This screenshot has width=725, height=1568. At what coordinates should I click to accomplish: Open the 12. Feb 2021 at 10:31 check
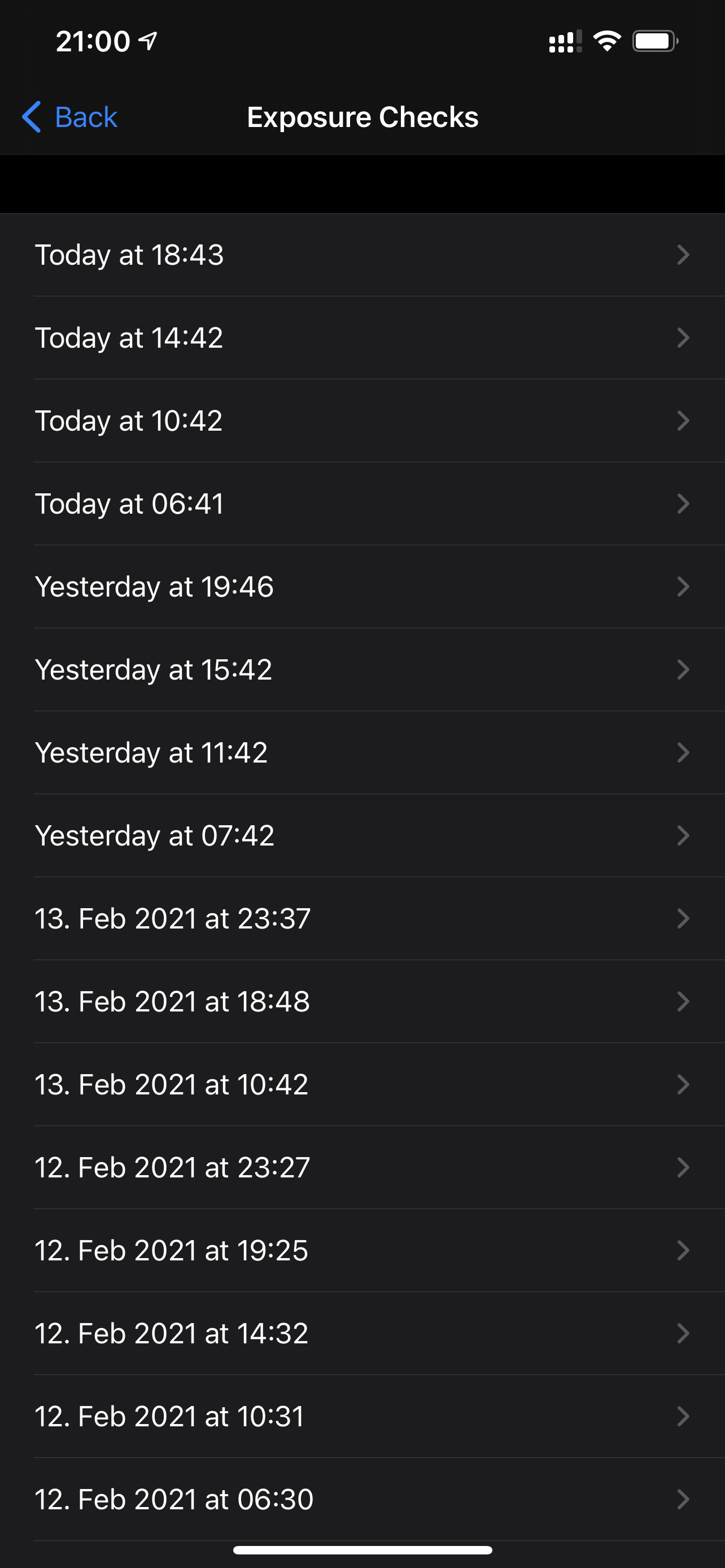point(362,1416)
